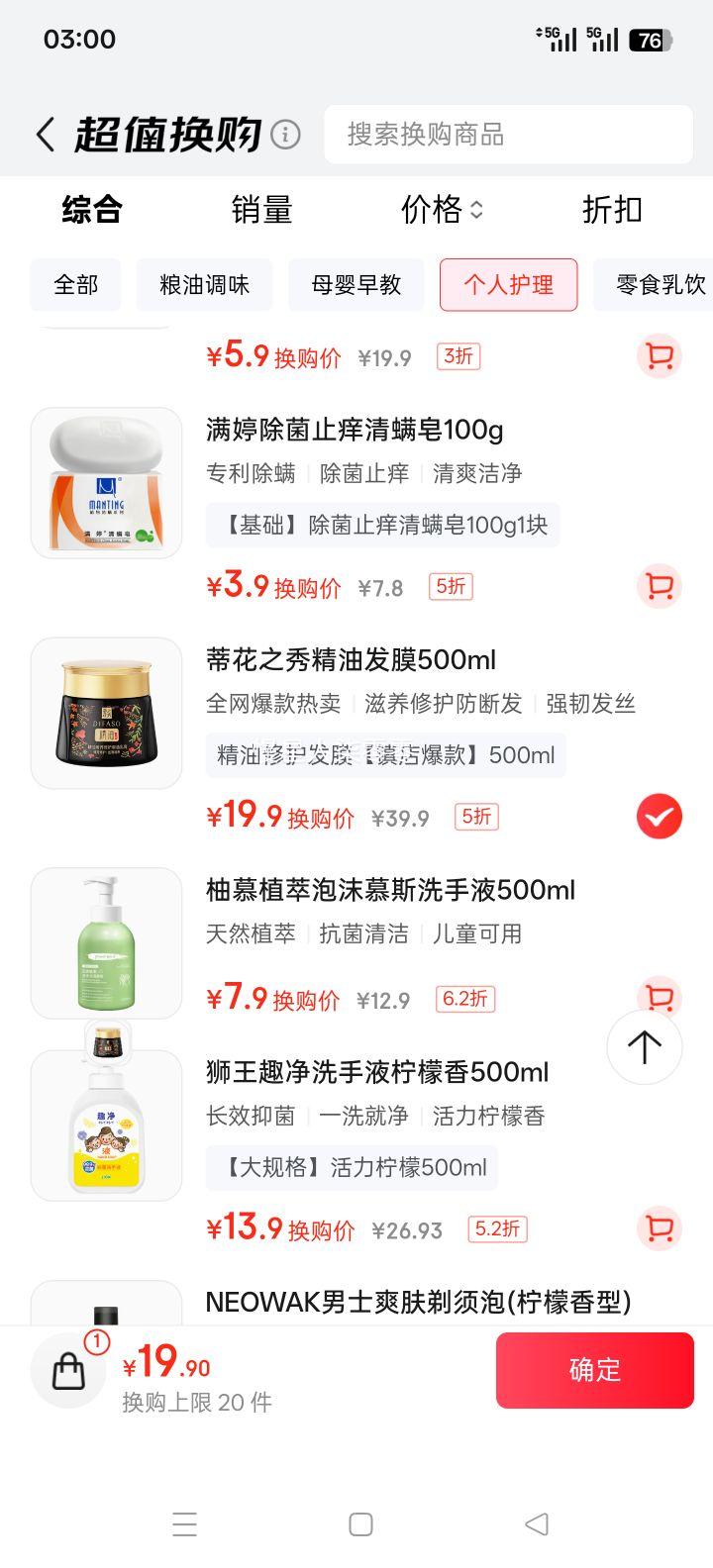
Task: Switch to the 全部 category filter
Action: click(x=75, y=285)
